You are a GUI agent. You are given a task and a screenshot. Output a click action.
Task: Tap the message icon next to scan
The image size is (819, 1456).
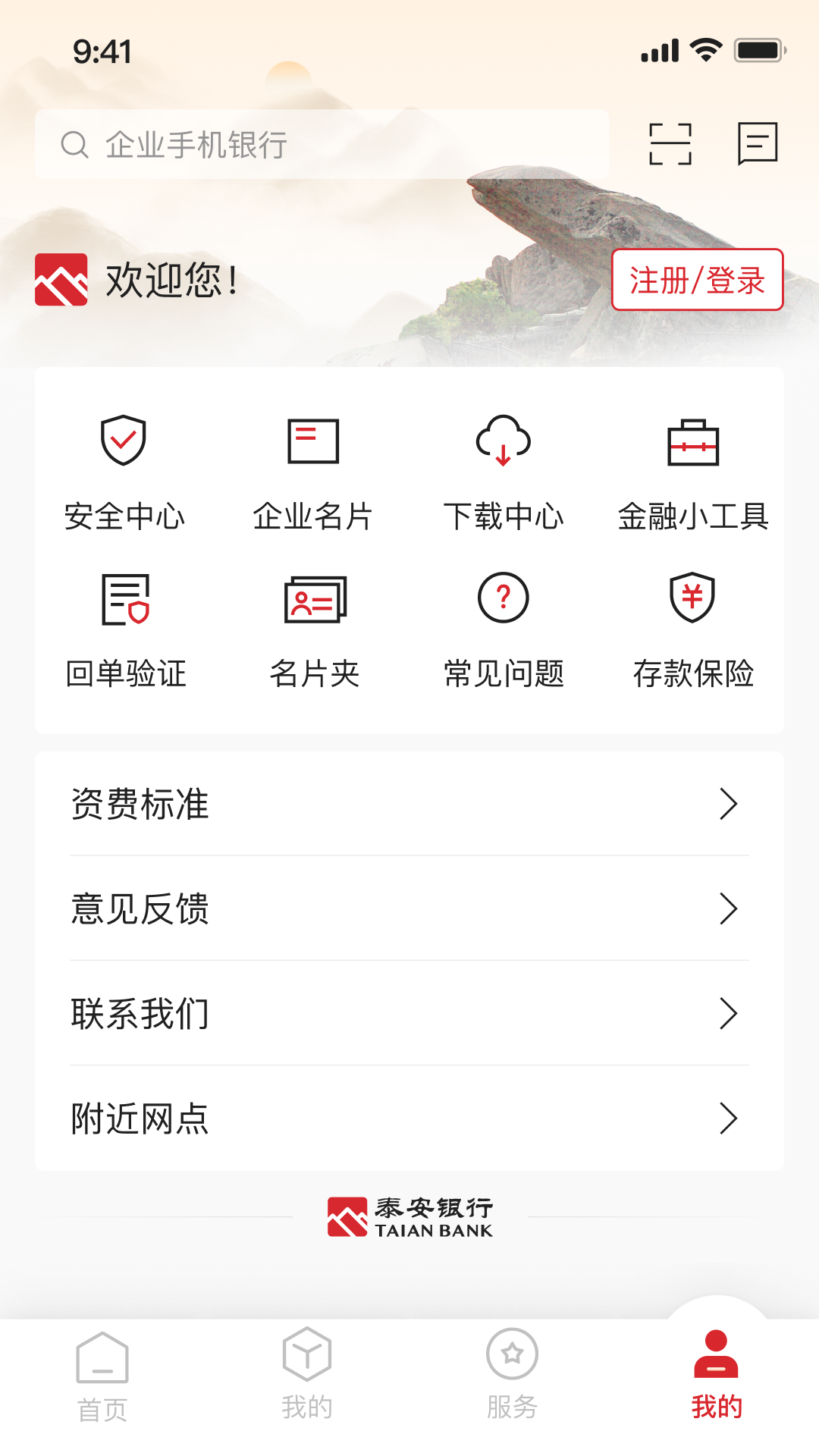(x=758, y=143)
